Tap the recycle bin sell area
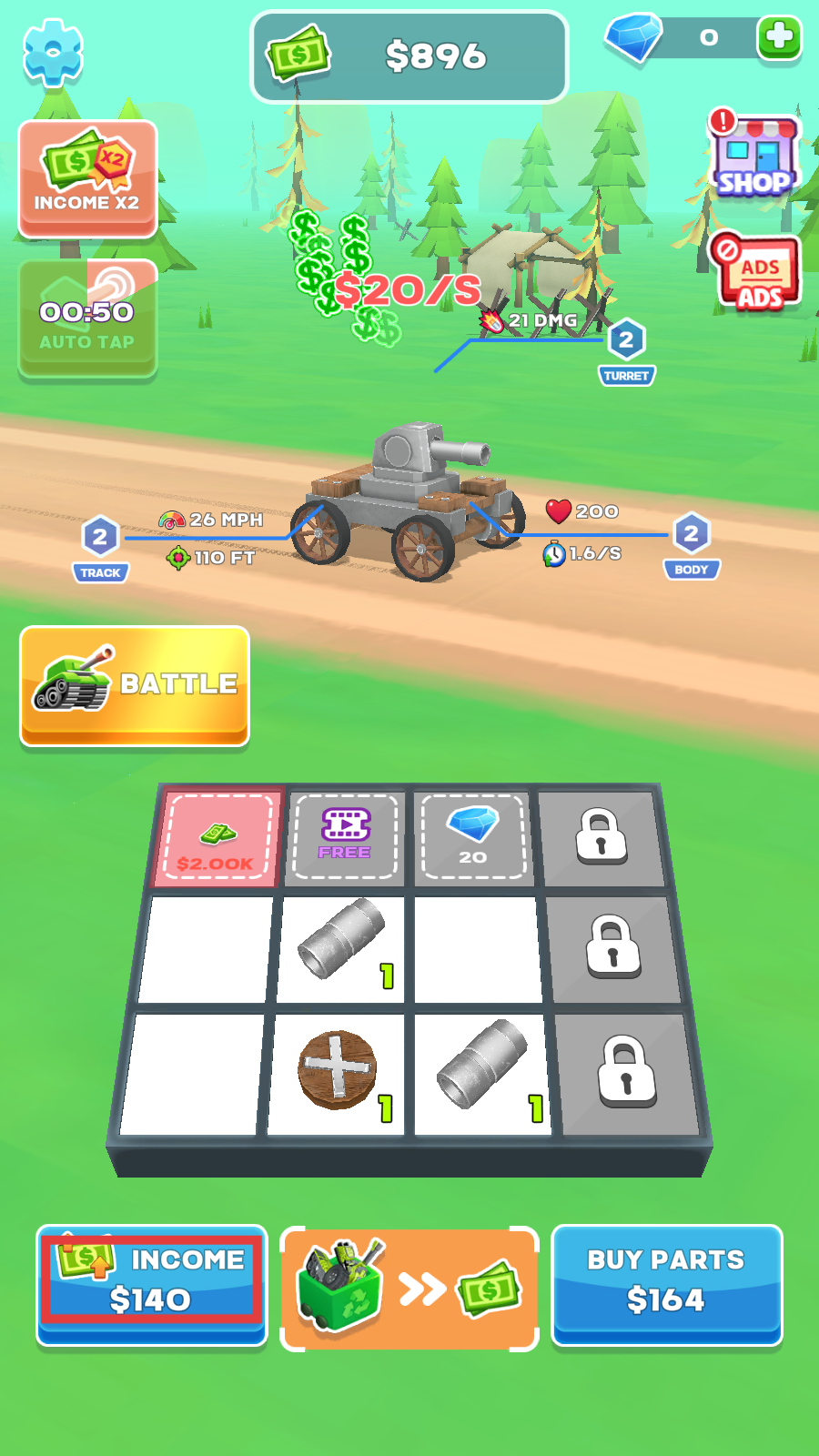 tap(409, 1289)
